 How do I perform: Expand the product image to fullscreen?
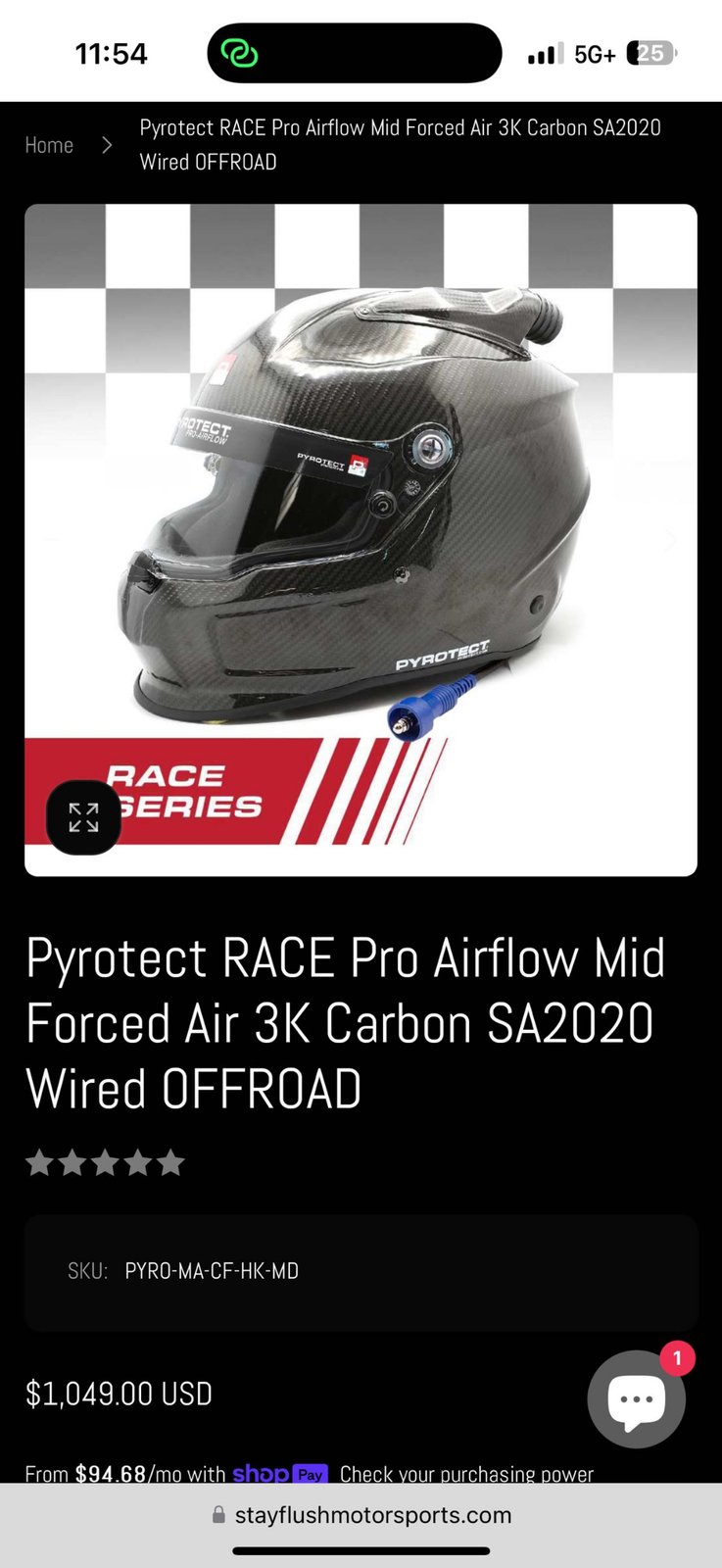pos(83,817)
